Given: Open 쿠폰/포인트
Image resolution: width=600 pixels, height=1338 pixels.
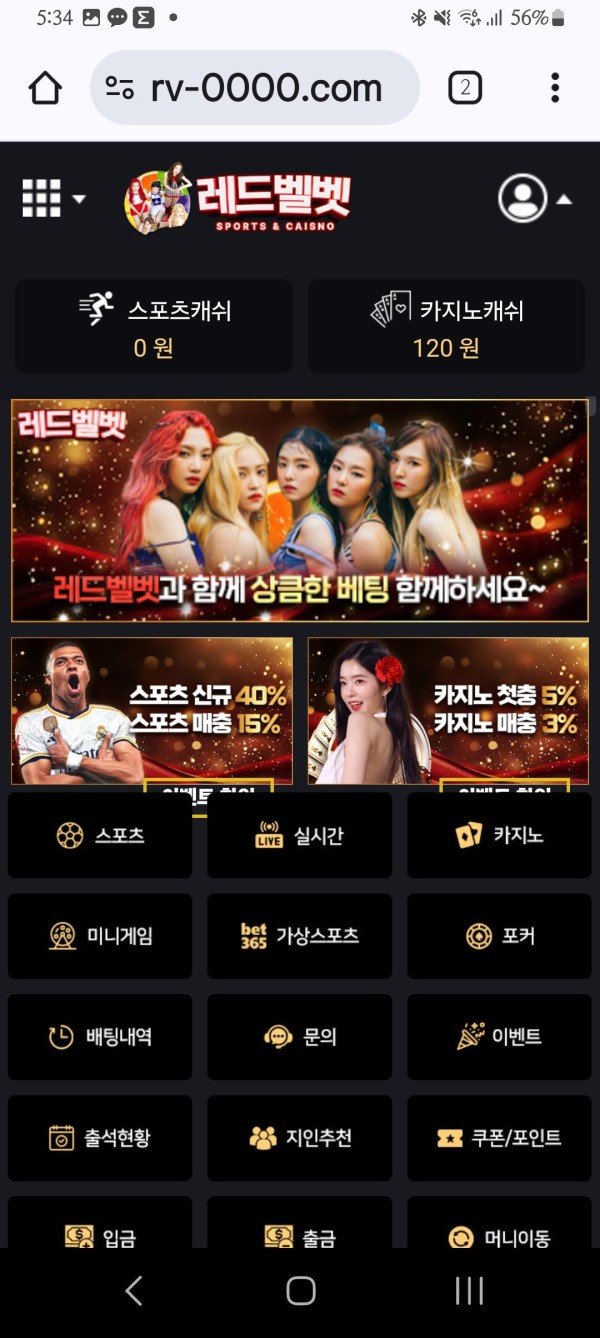Looking at the screenshot, I should (x=499, y=1138).
